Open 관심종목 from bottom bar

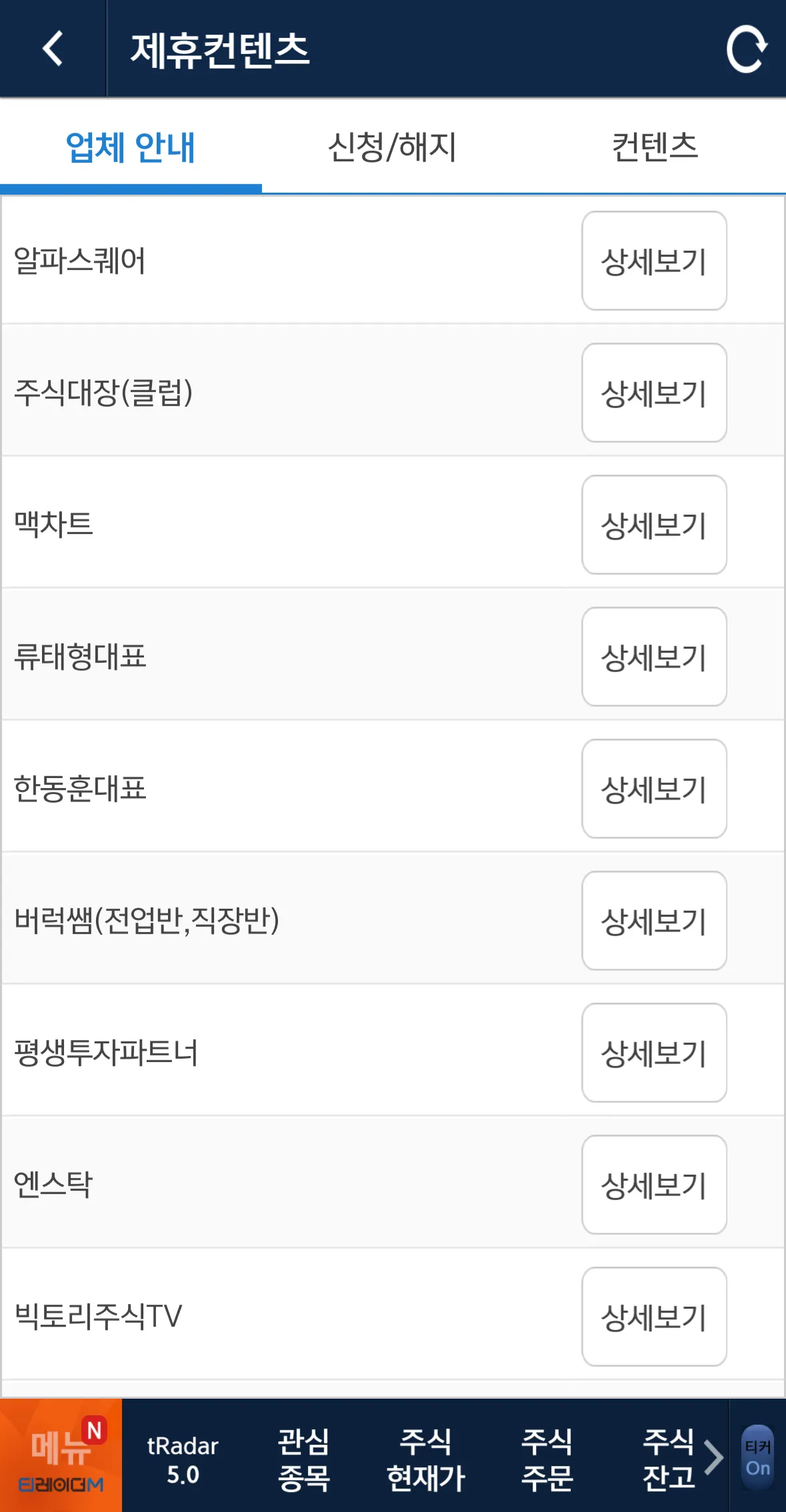[x=304, y=1460]
